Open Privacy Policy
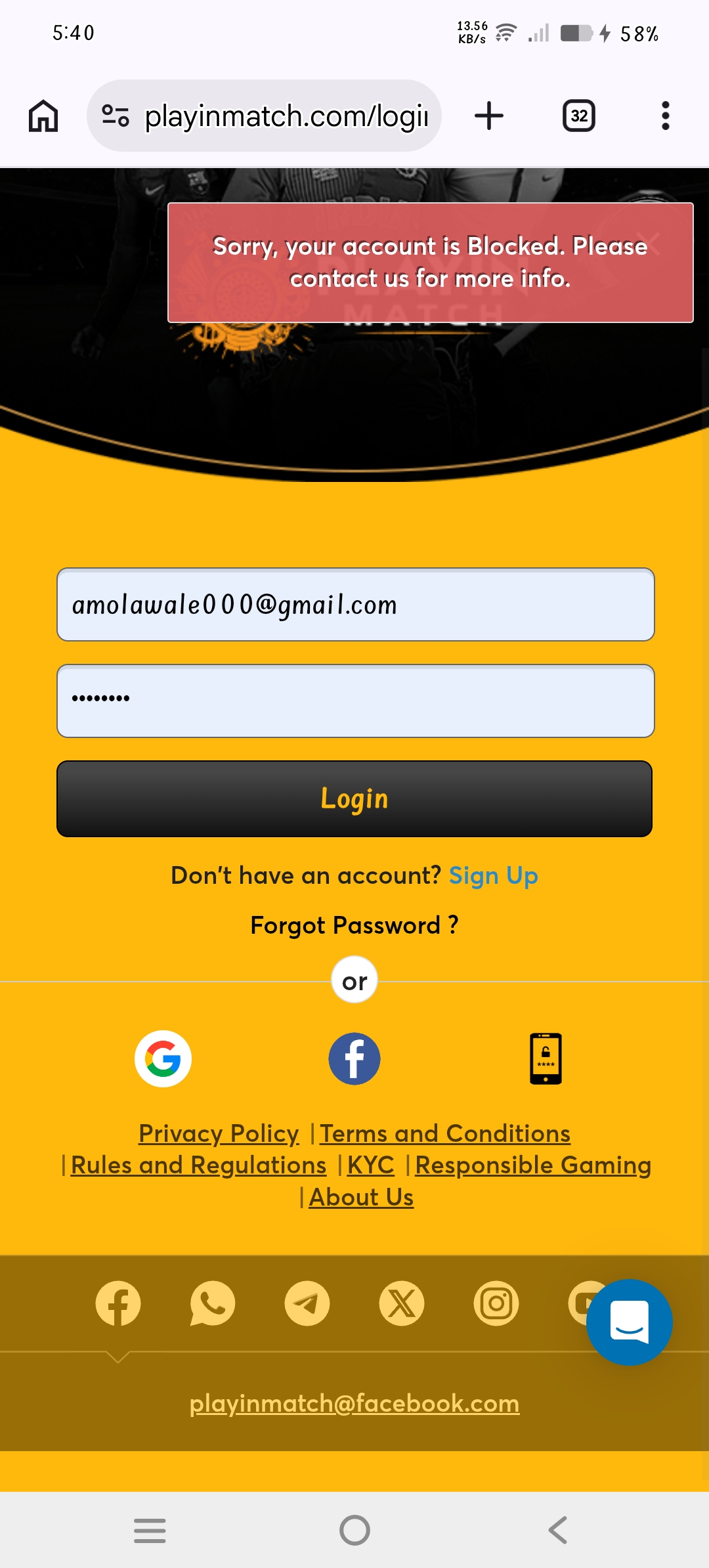The width and height of the screenshot is (709, 1568). coord(219,1133)
